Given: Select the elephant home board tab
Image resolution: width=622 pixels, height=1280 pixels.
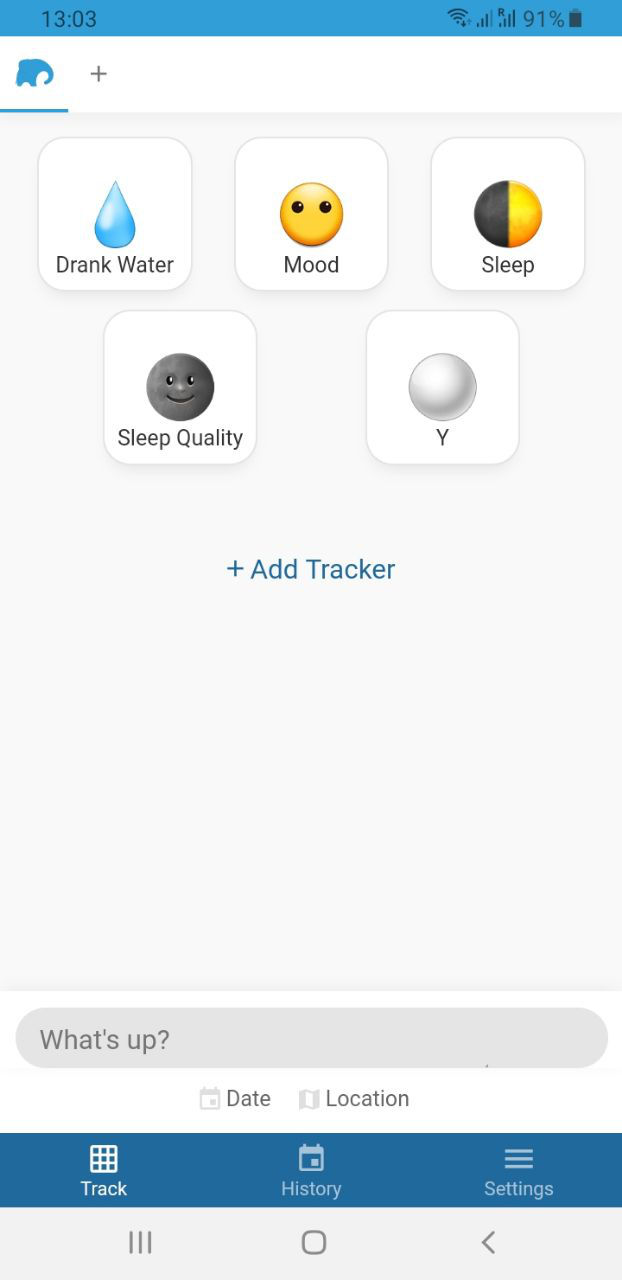Looking at the screenshot, I should click(34, 74).
